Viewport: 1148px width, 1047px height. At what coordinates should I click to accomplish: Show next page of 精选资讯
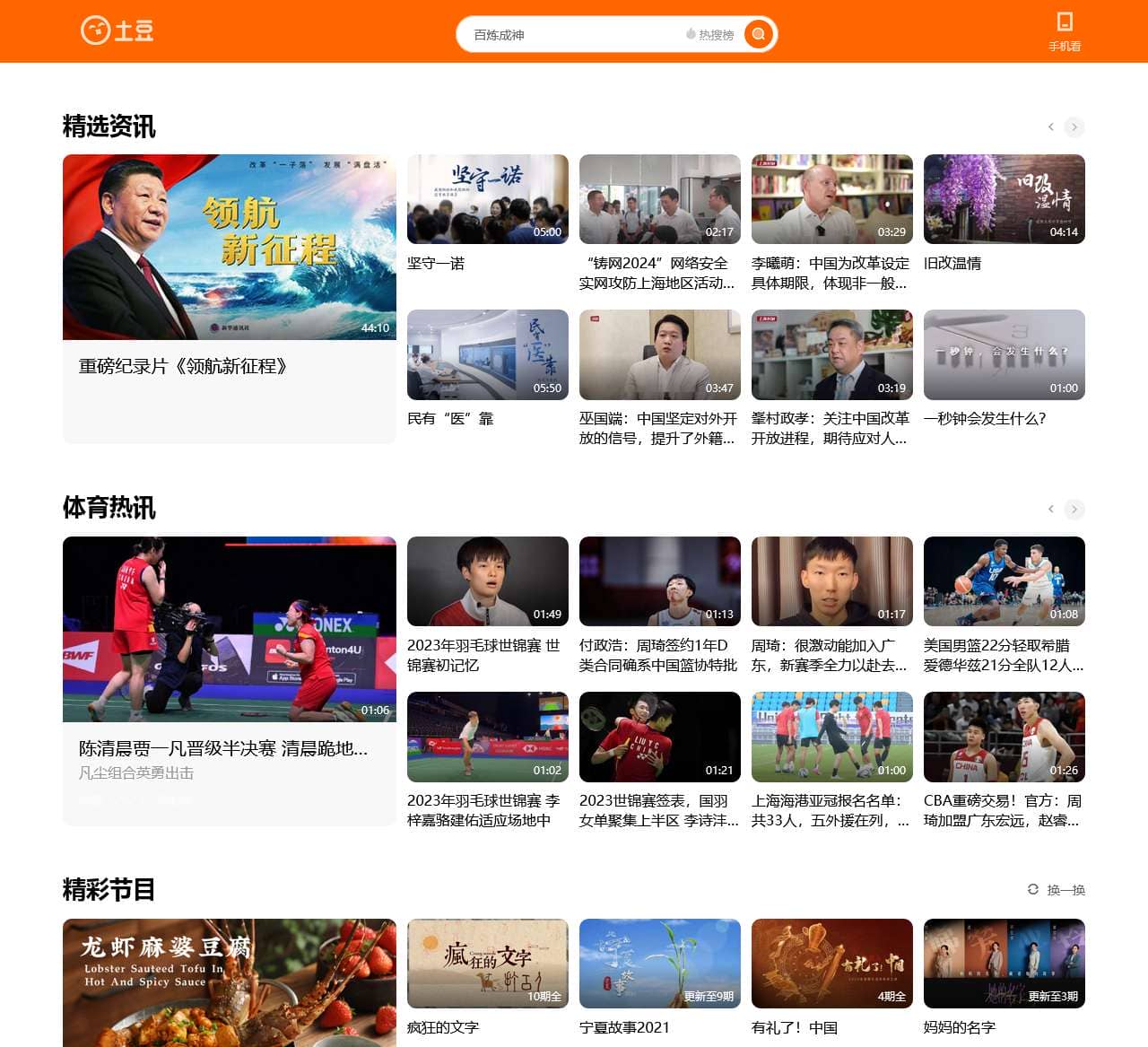tap(1074, 127)
